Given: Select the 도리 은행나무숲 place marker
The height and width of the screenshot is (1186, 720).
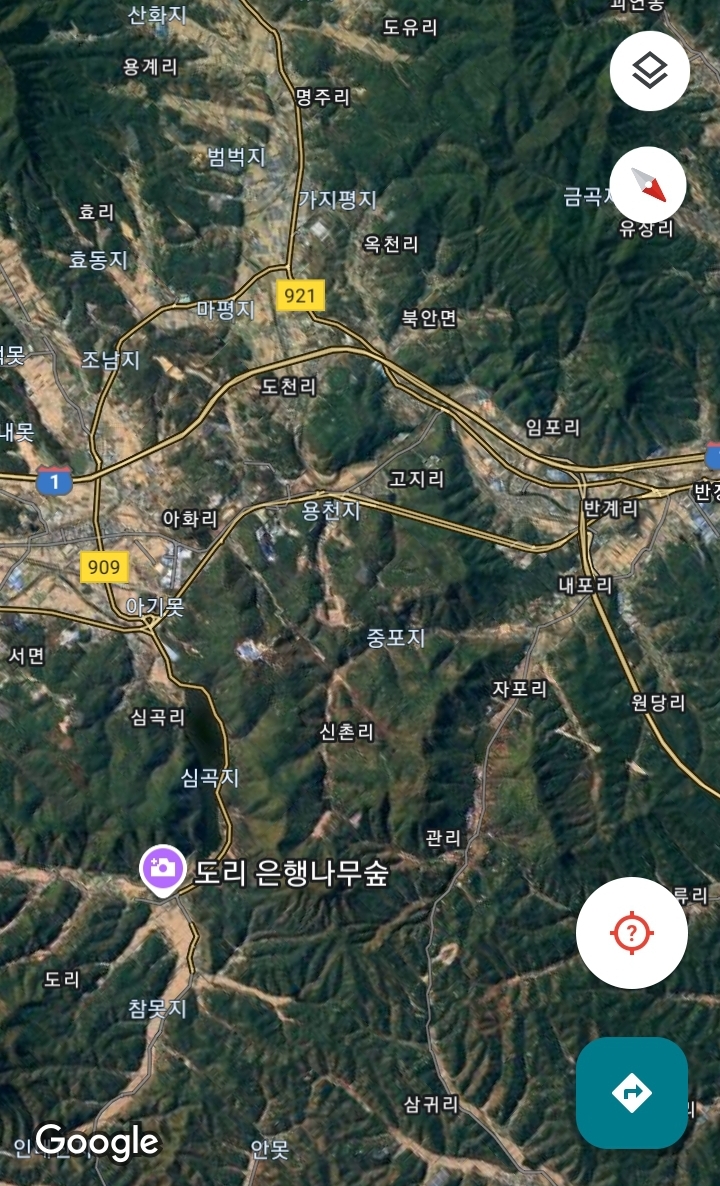Looking at the screenshot, I should click(163, 870).
